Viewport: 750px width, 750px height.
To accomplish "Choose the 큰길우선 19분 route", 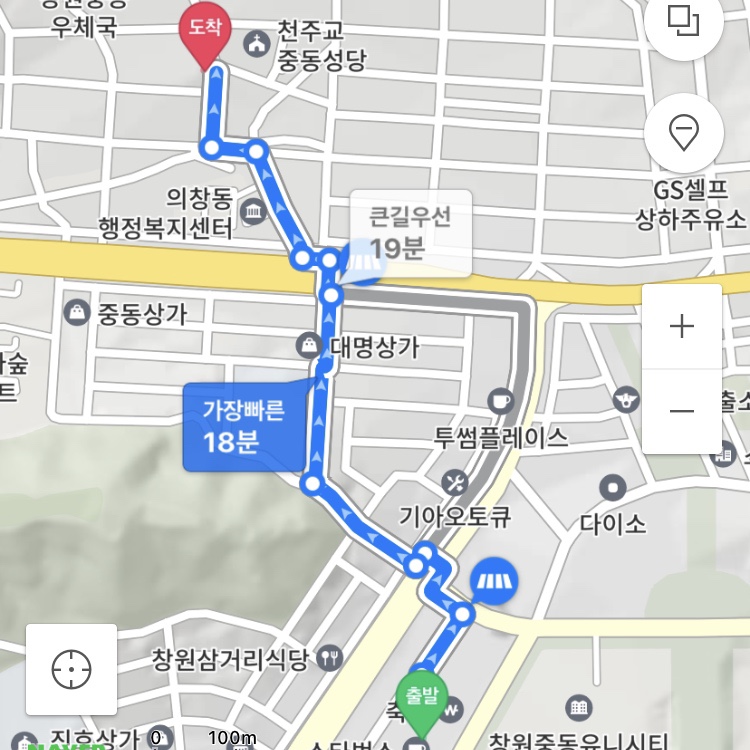I will (410, 232).
